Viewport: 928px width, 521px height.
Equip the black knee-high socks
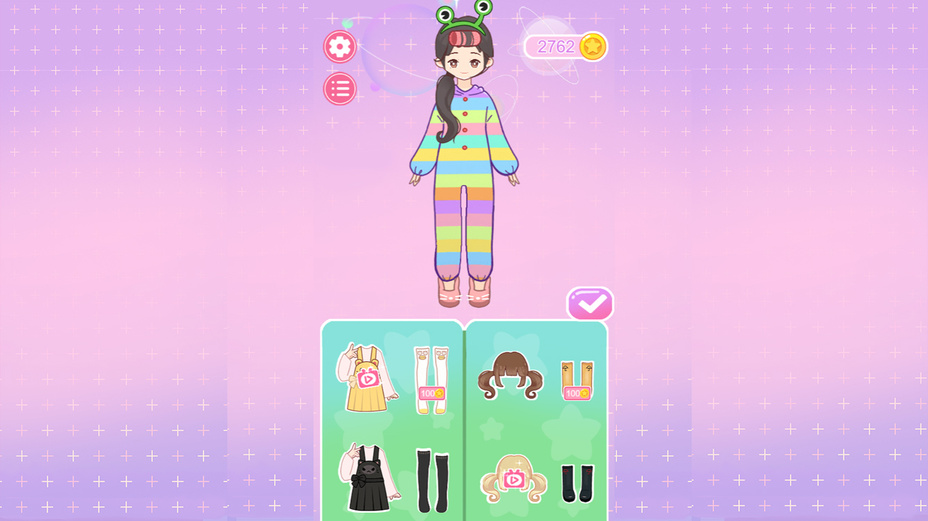coord(432,480)
